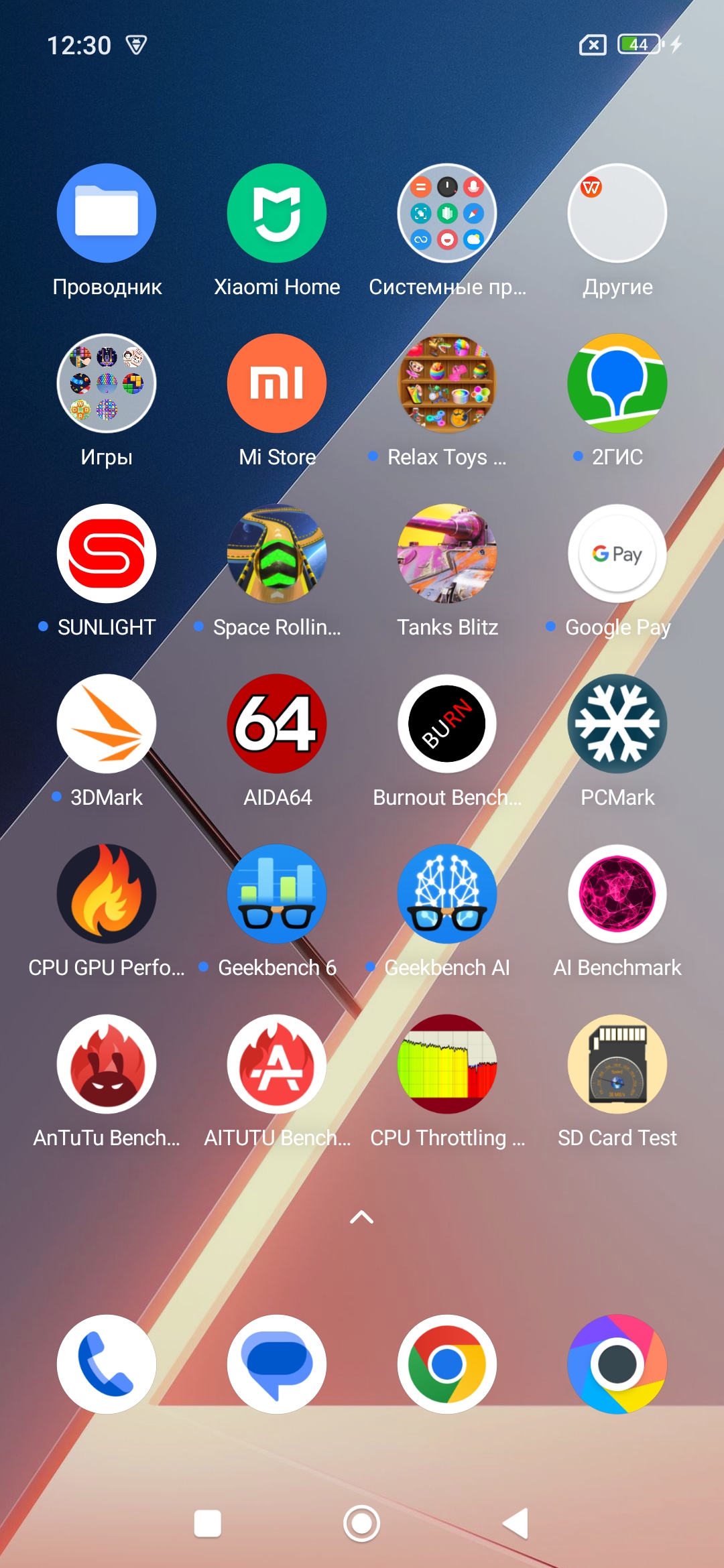Open Chrome browser from dock
Viewport: 724px width, 1568px height.
(447, 1364)
